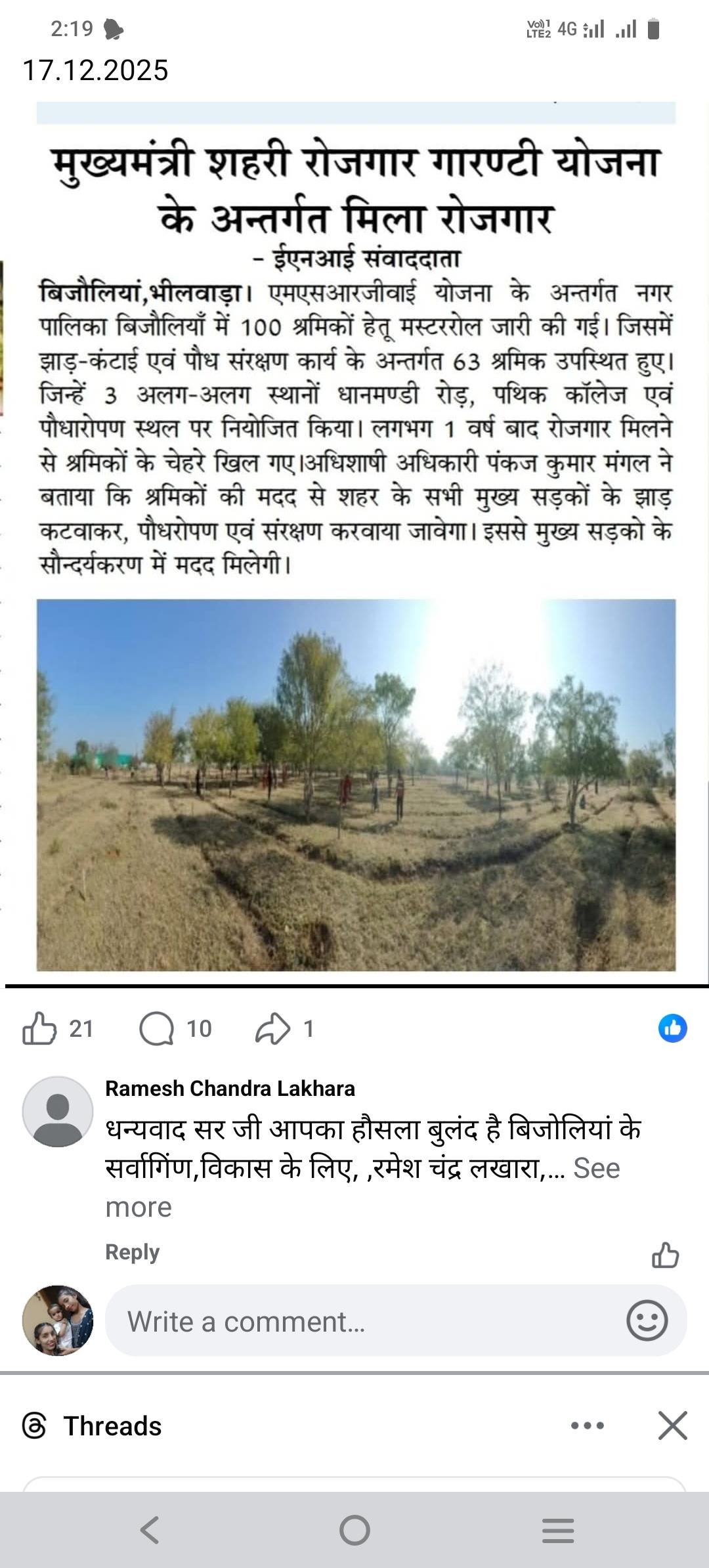Reply to Ramesh Chandra Lakhara's comment
The width and height of the screenshot is (709, 1568).
(x=132, y=1252)
